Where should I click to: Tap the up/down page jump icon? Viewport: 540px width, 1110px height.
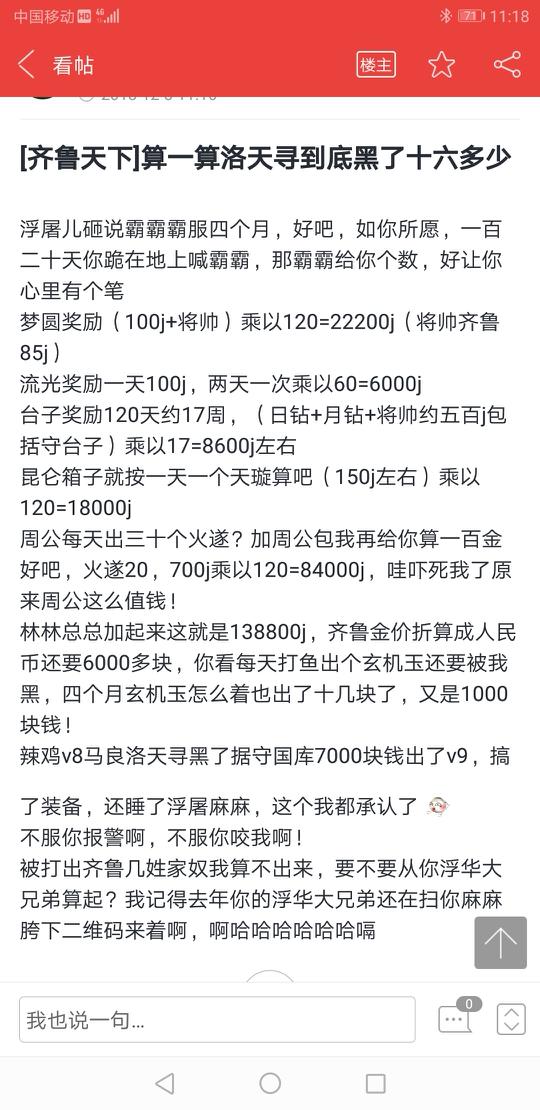(x=511, y=1019)
